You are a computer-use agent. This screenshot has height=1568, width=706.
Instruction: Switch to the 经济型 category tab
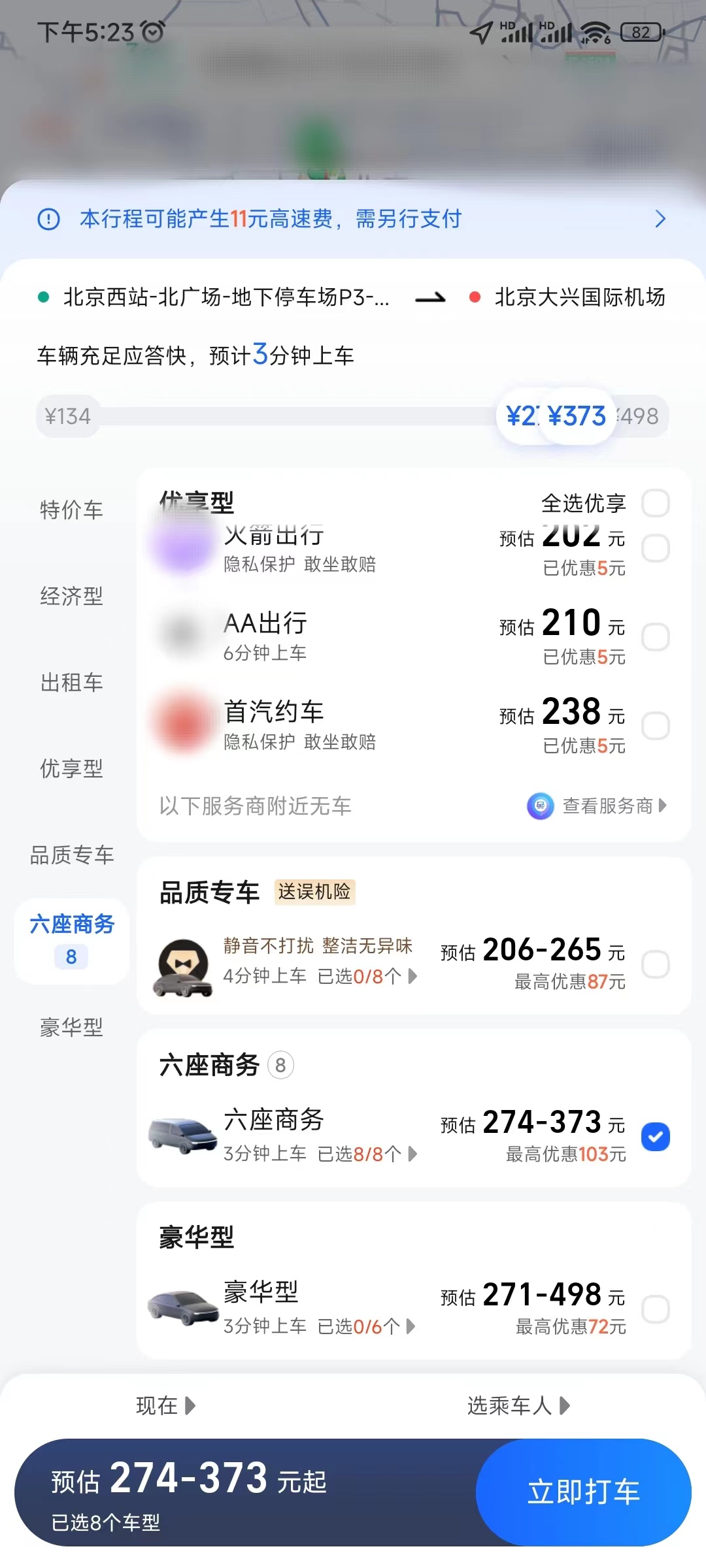pos(71,596)
